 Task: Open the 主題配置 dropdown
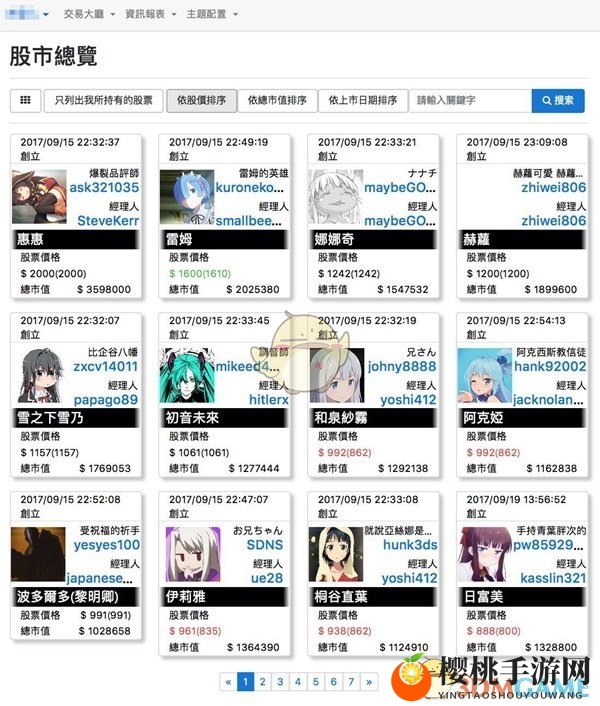pyautogui.click(x=208, y=14)
